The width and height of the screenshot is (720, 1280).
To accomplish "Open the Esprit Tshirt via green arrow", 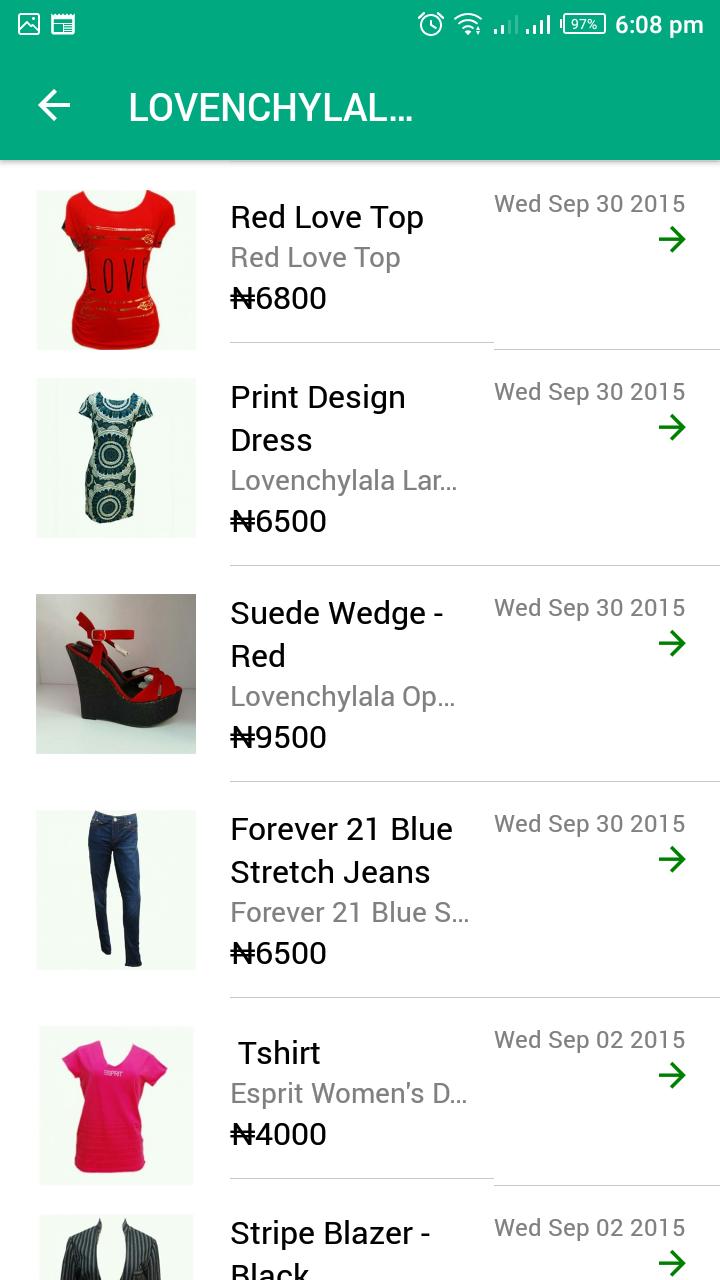I will point(673,1075).
